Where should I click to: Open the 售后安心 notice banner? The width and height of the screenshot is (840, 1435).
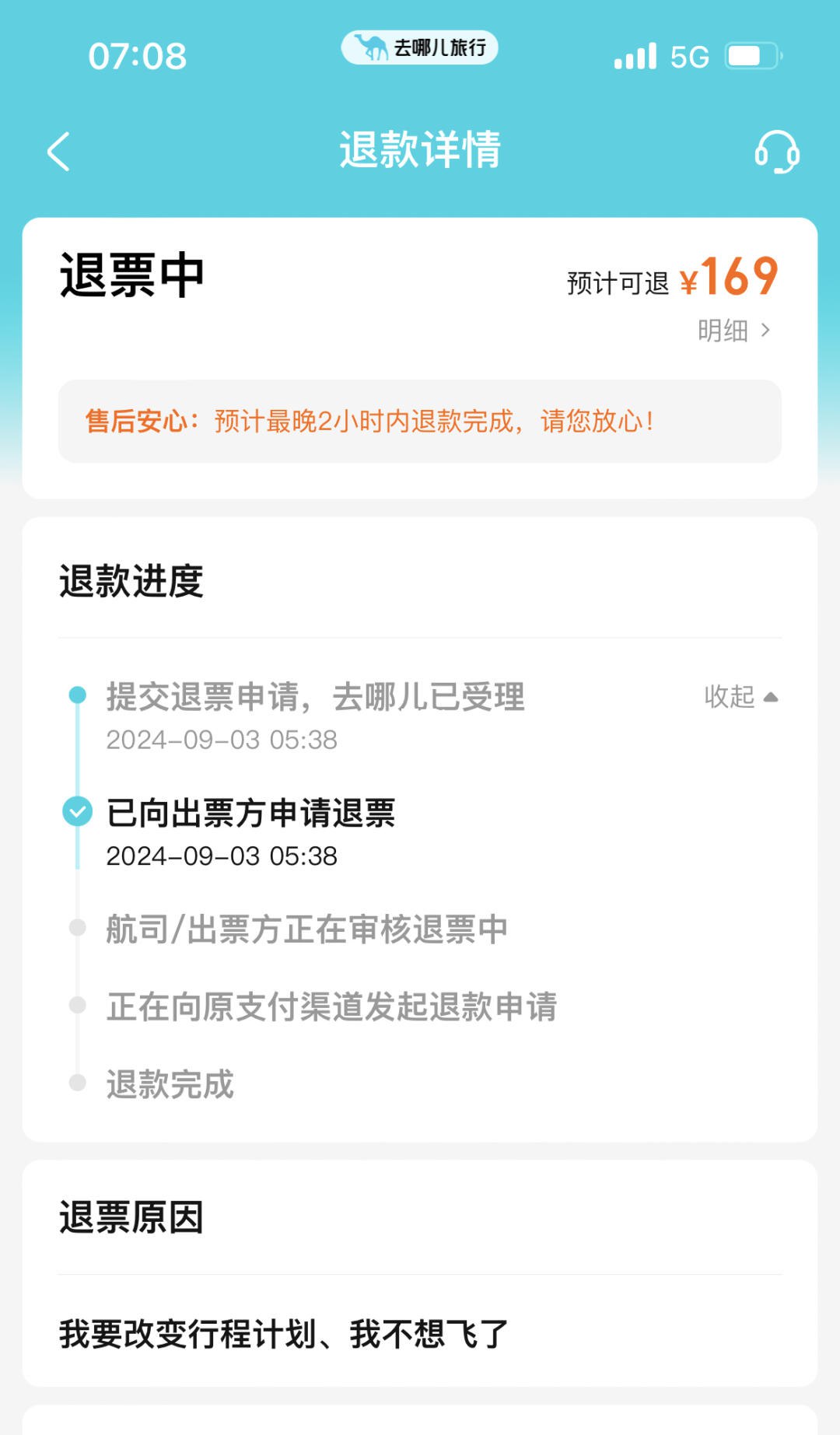coord(420,421)
